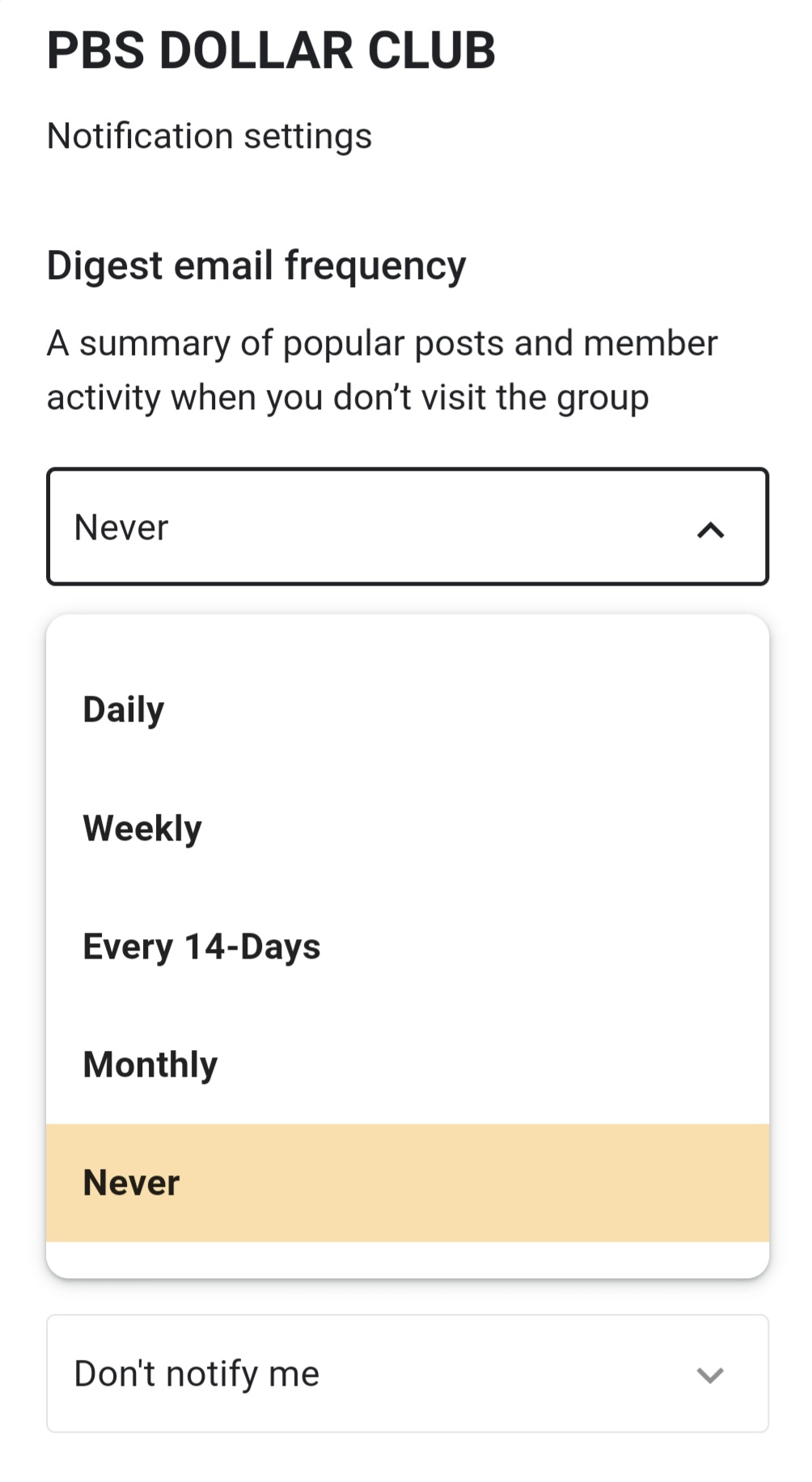Click the digest summary description text

[x=381, y=369]
